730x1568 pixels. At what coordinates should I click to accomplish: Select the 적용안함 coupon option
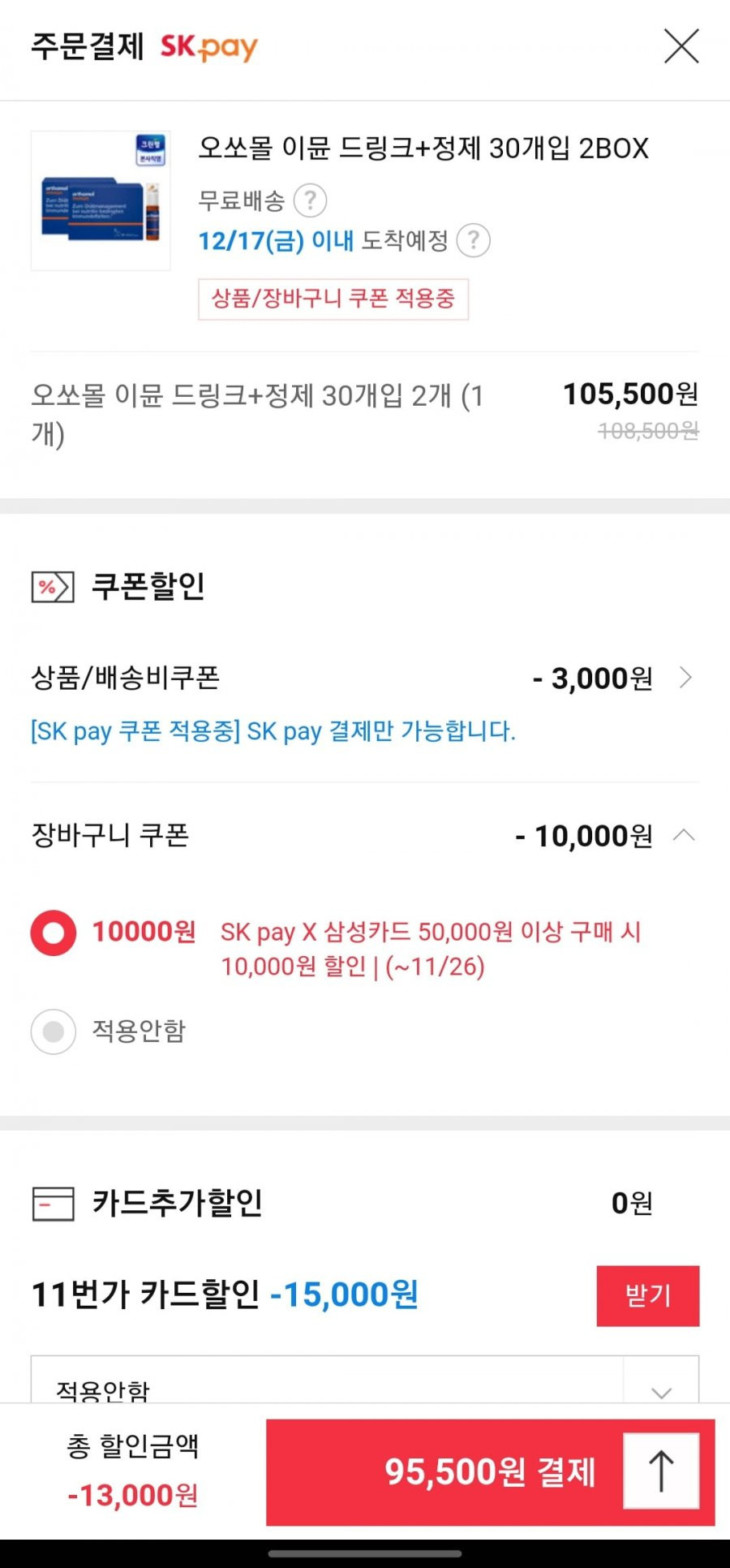click(x=54, y=1032)
